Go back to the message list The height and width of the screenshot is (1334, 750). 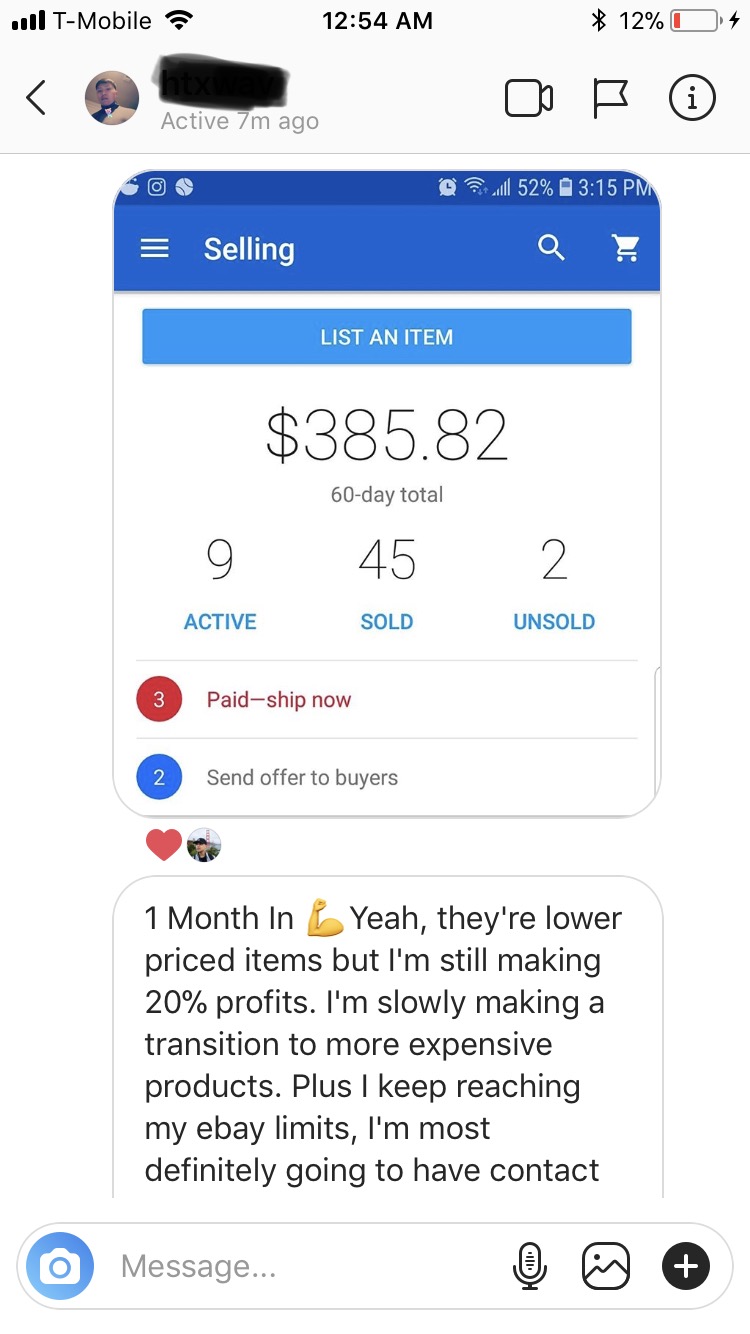(36, 98)
